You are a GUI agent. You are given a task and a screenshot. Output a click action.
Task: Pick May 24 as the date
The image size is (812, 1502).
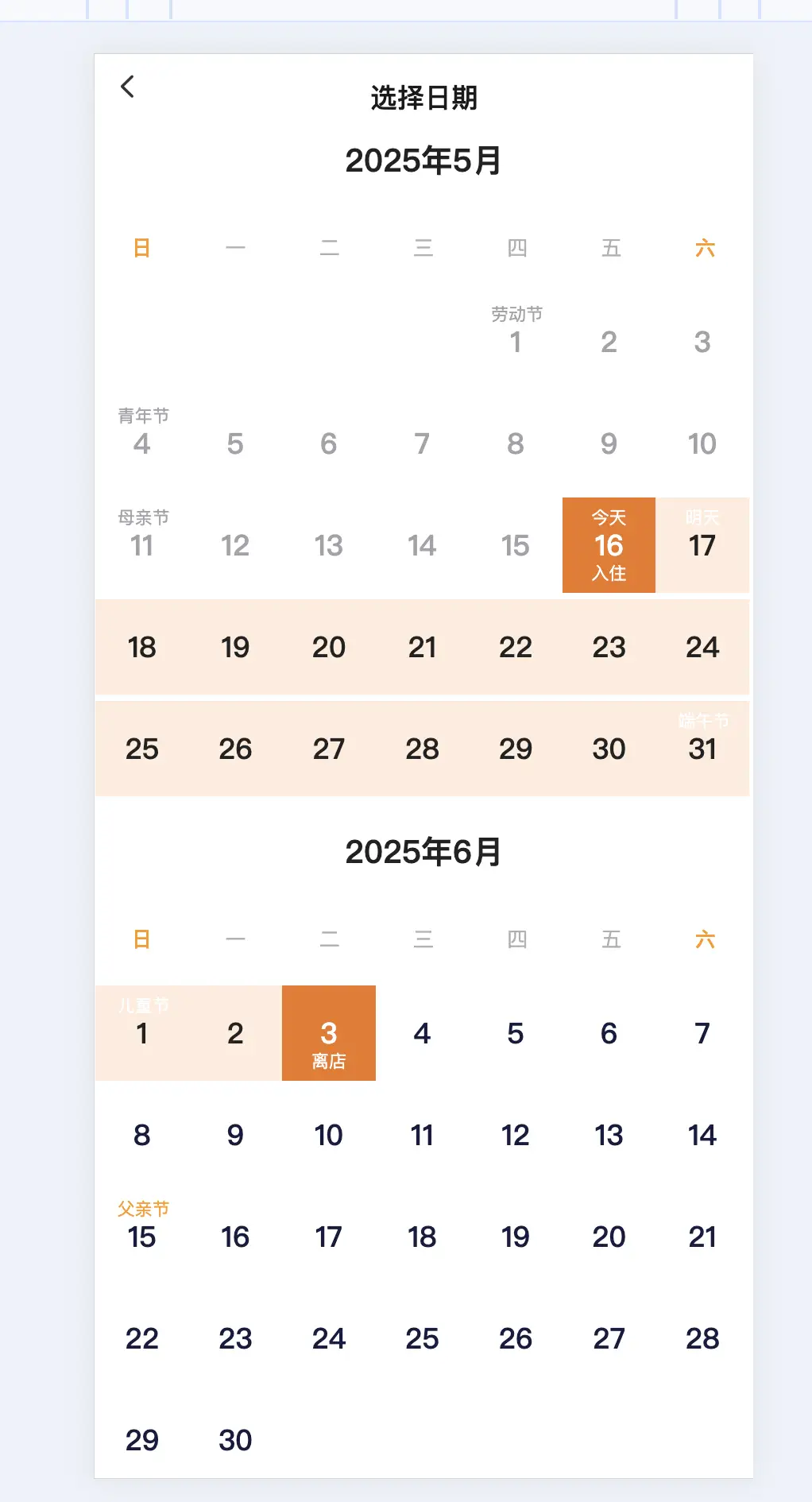point(702,647)
